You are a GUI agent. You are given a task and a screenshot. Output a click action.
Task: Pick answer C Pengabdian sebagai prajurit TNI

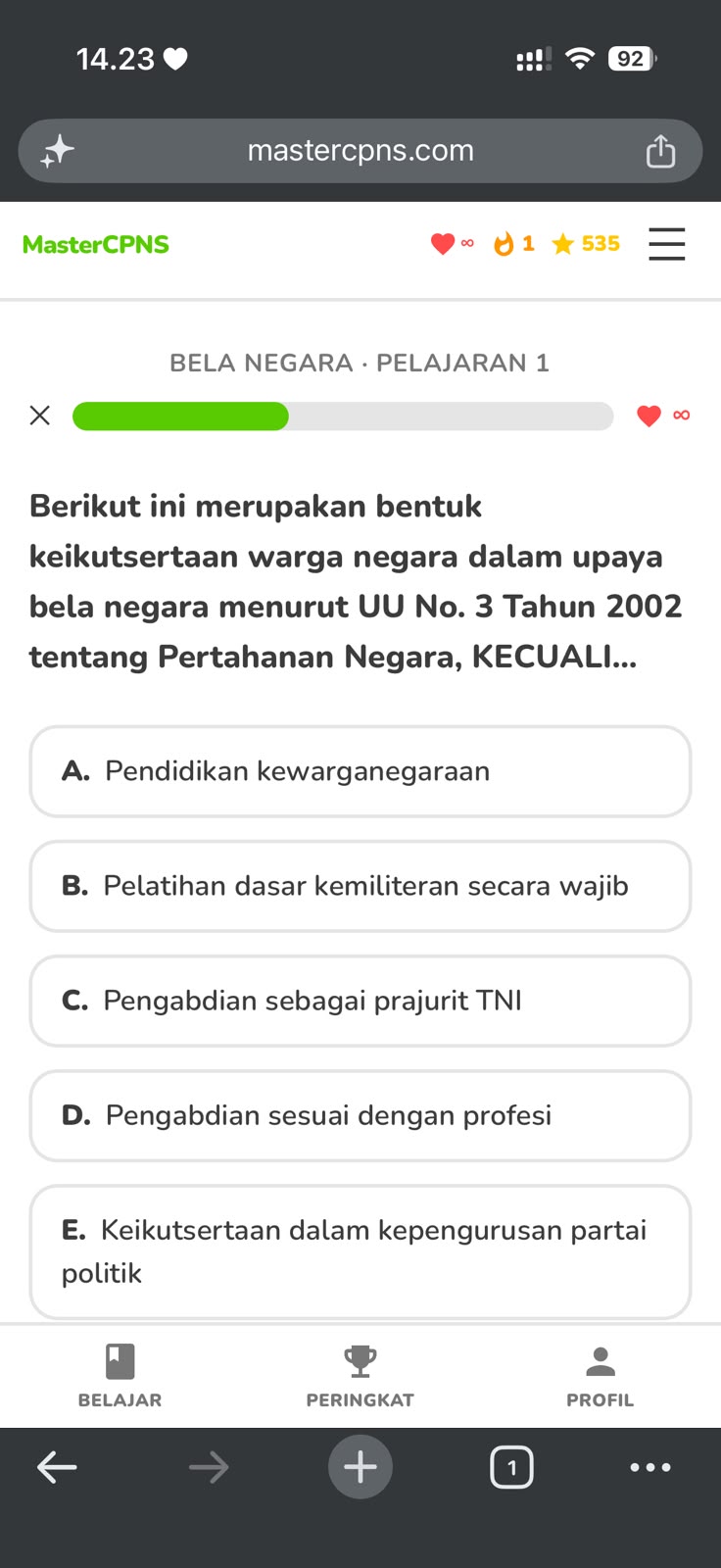pos(360,1001)
